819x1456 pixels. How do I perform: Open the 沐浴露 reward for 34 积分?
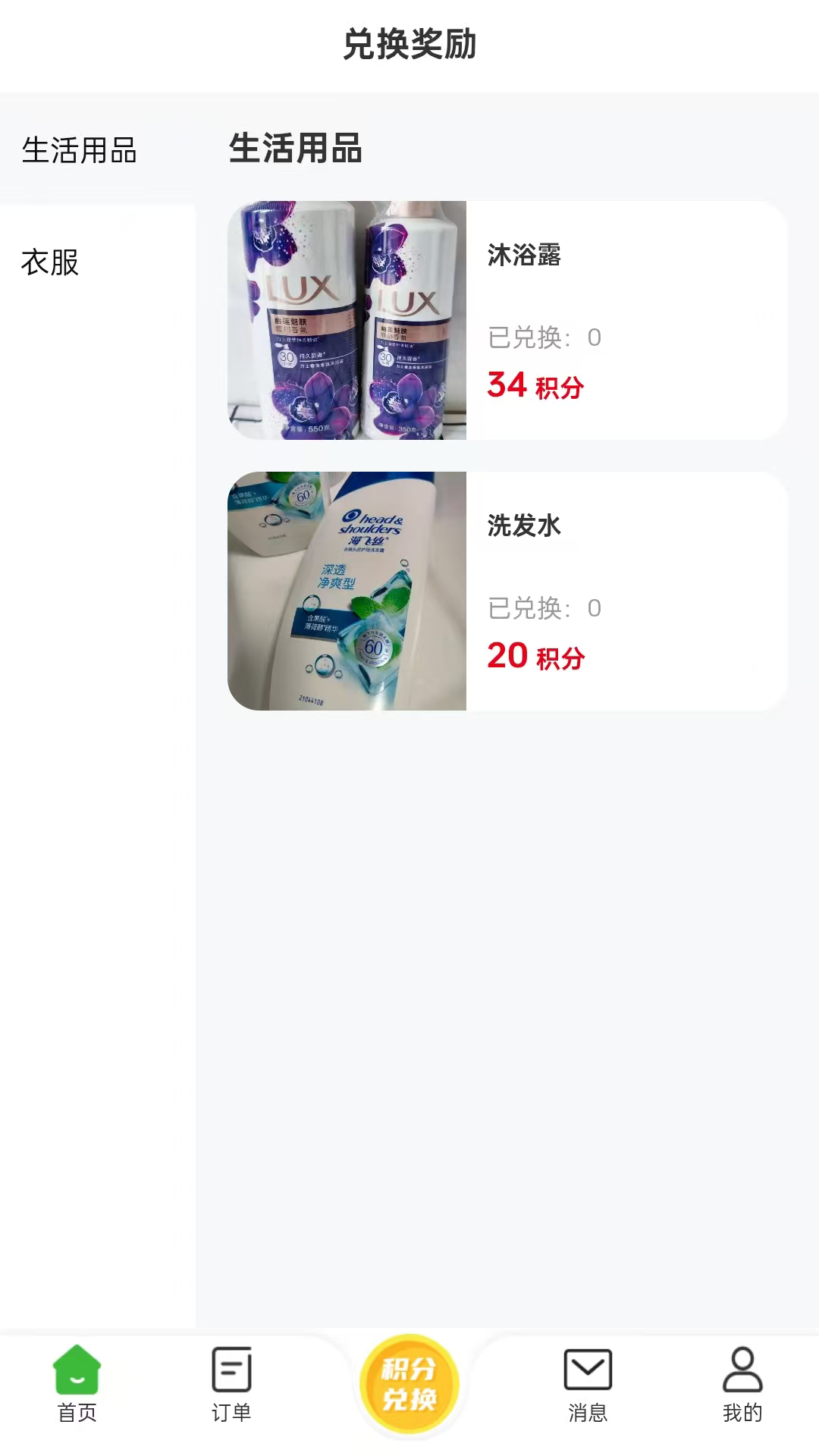507,320
